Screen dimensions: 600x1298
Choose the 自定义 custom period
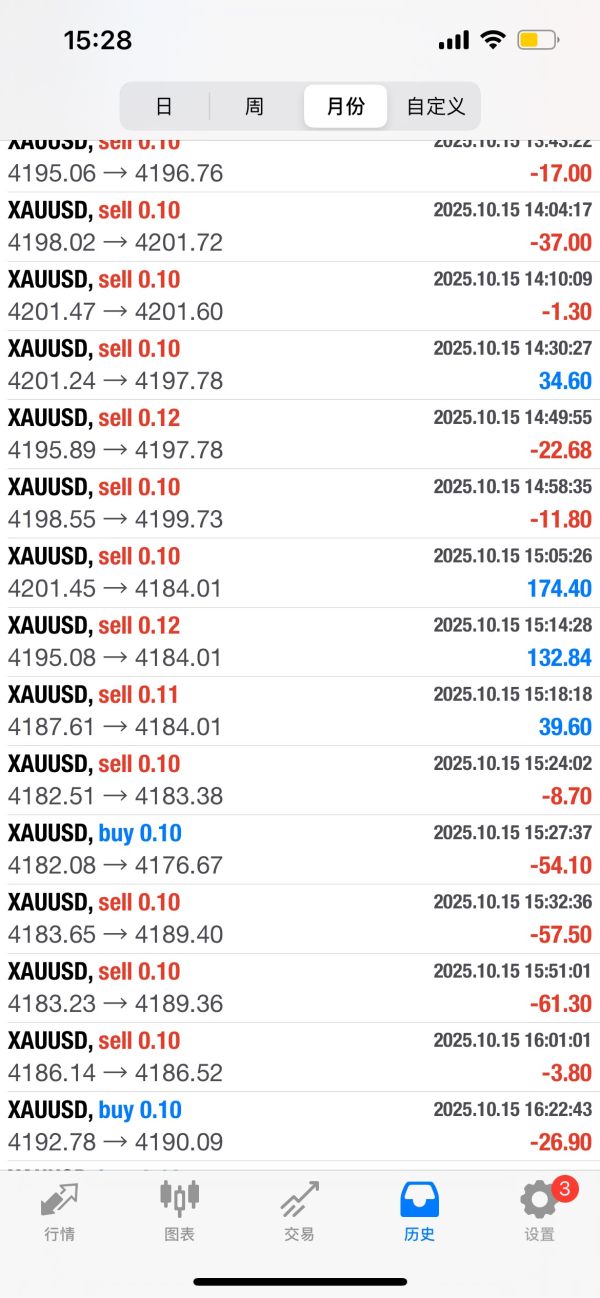click(435, 106)
